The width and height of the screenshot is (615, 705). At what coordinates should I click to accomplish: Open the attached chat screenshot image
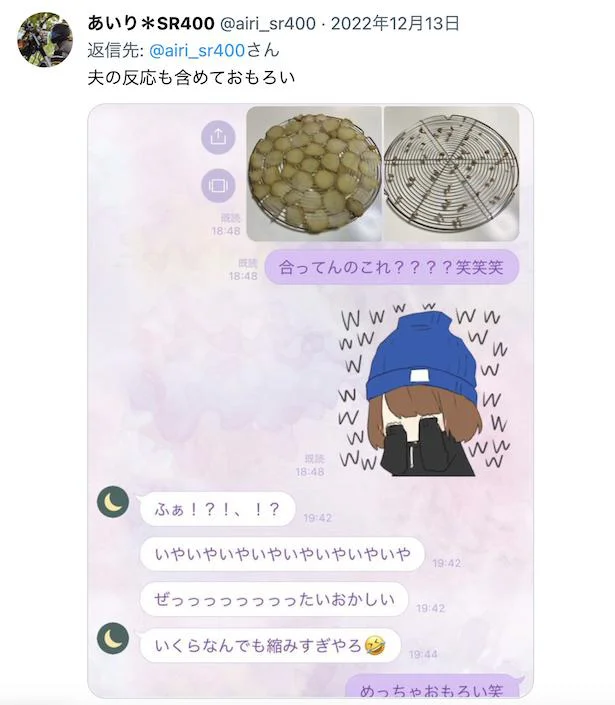pyautogui.click(x=310, y=400)
